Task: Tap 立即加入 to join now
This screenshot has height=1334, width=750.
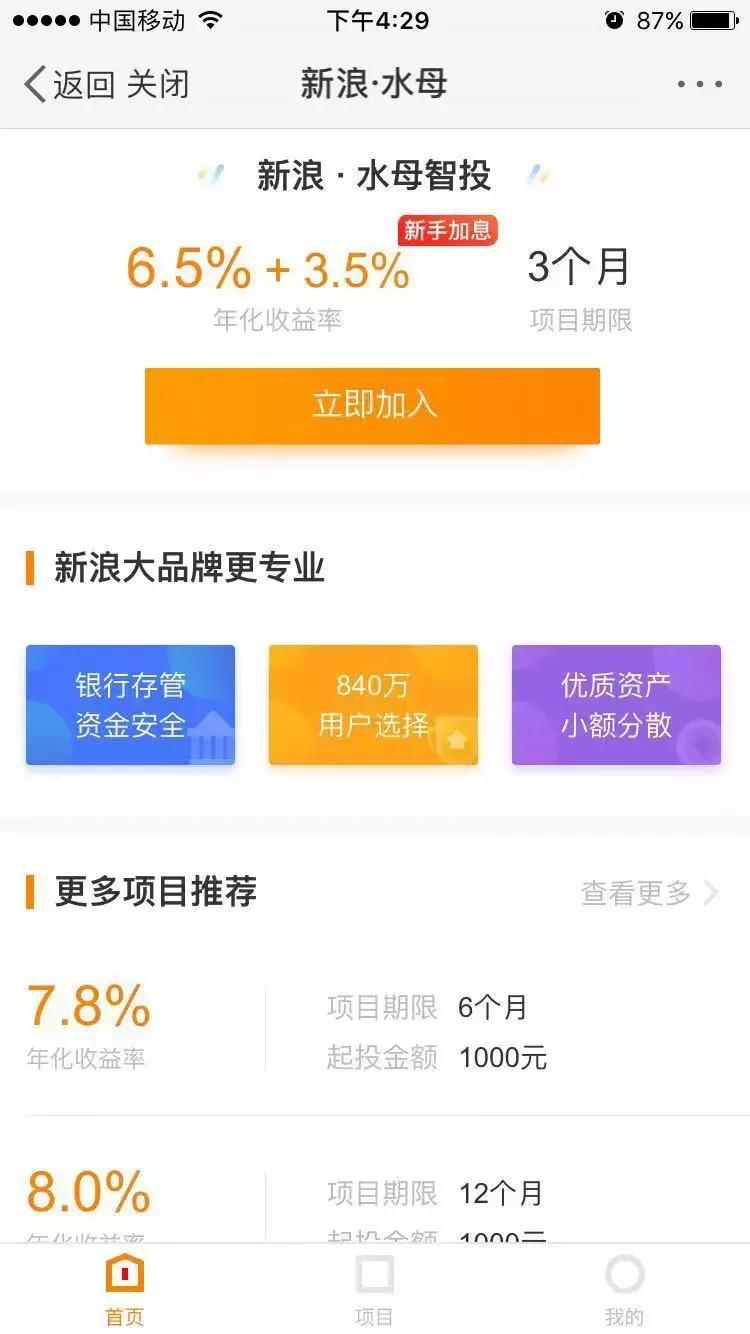Action: click(372, 405)
